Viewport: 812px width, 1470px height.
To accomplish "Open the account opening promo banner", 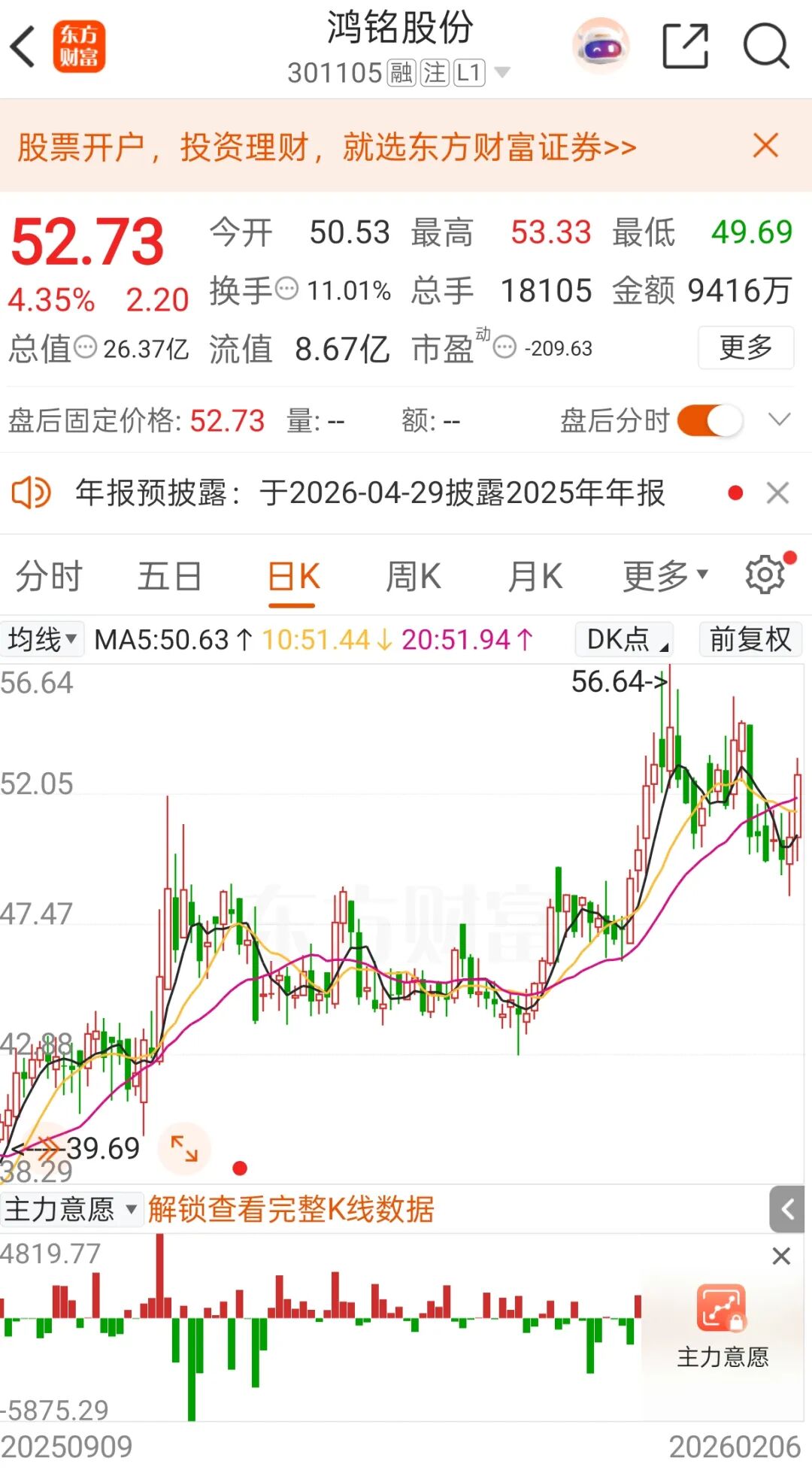I will pos(327,147).
